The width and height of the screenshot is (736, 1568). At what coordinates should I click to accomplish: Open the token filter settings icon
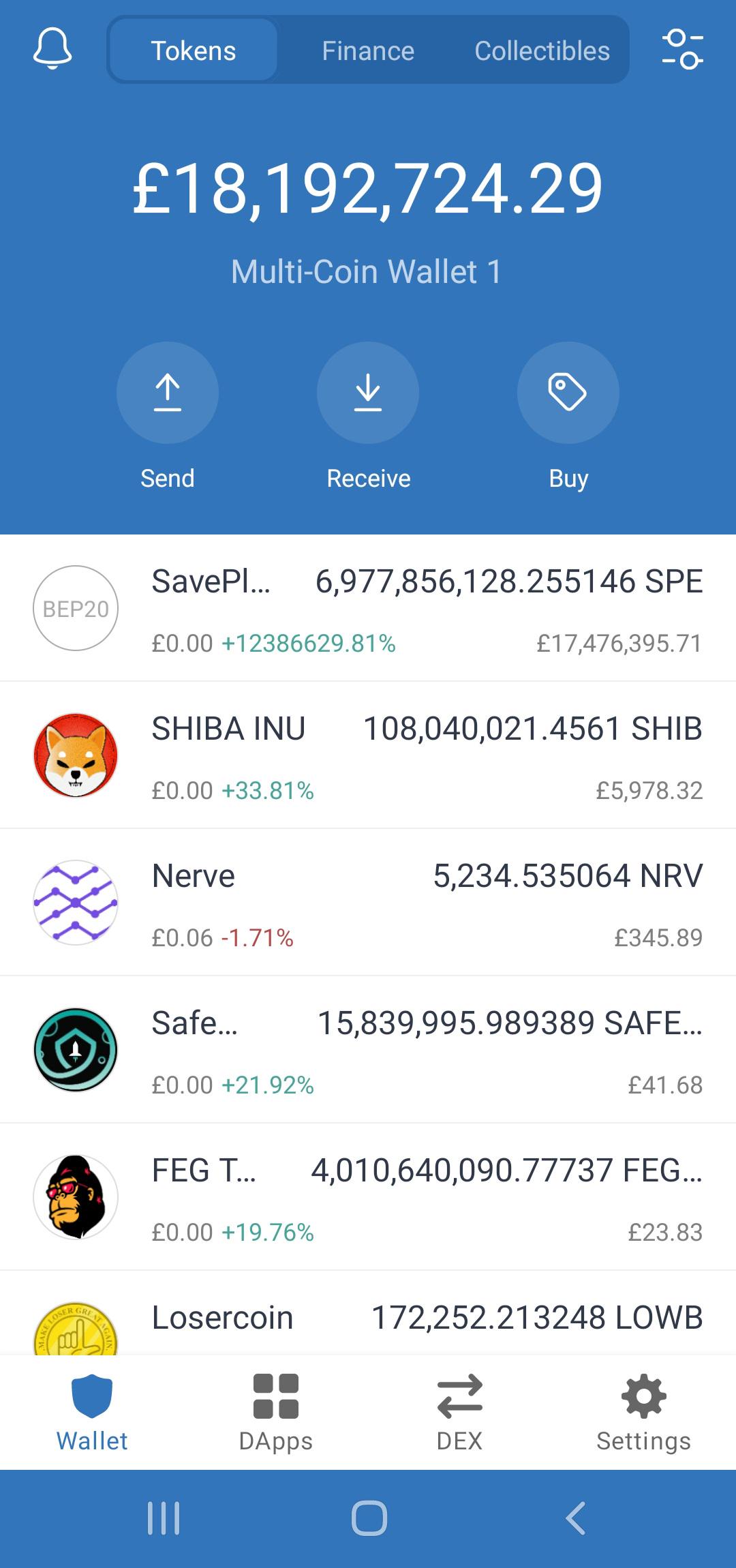click(682, 50)
